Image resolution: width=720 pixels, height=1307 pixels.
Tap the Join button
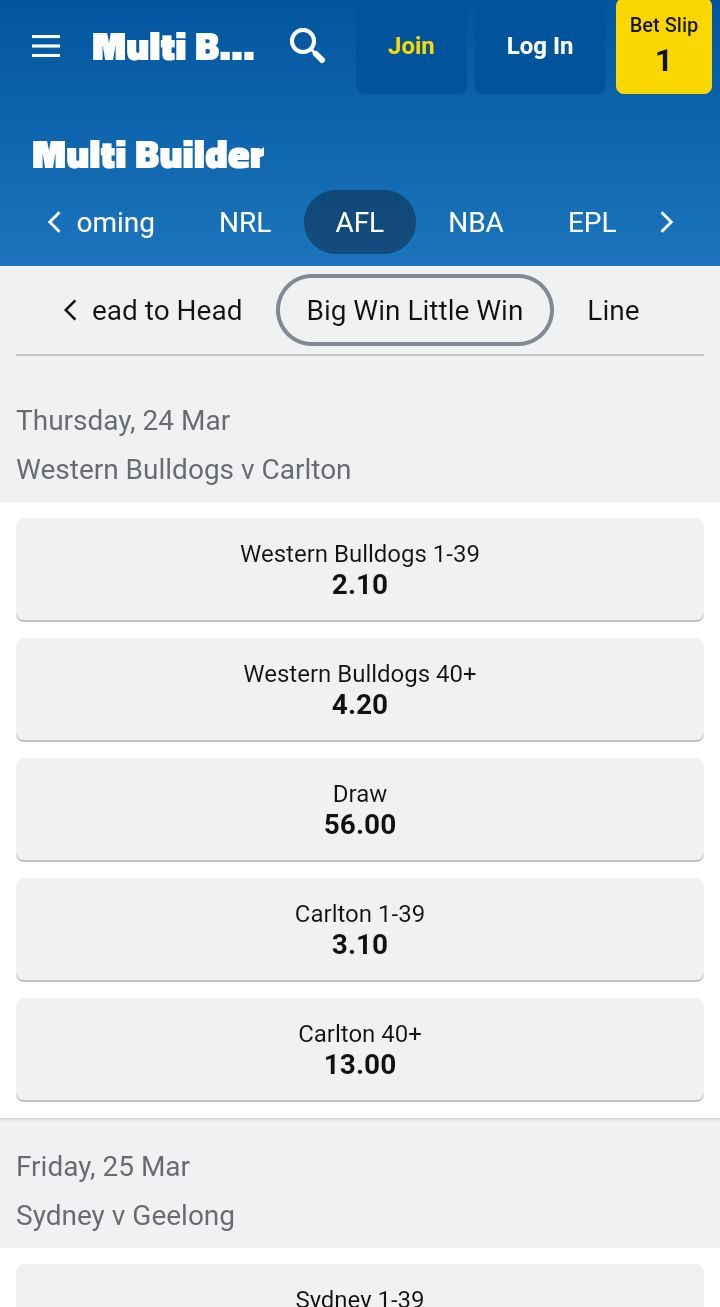[x=411, y=46]
